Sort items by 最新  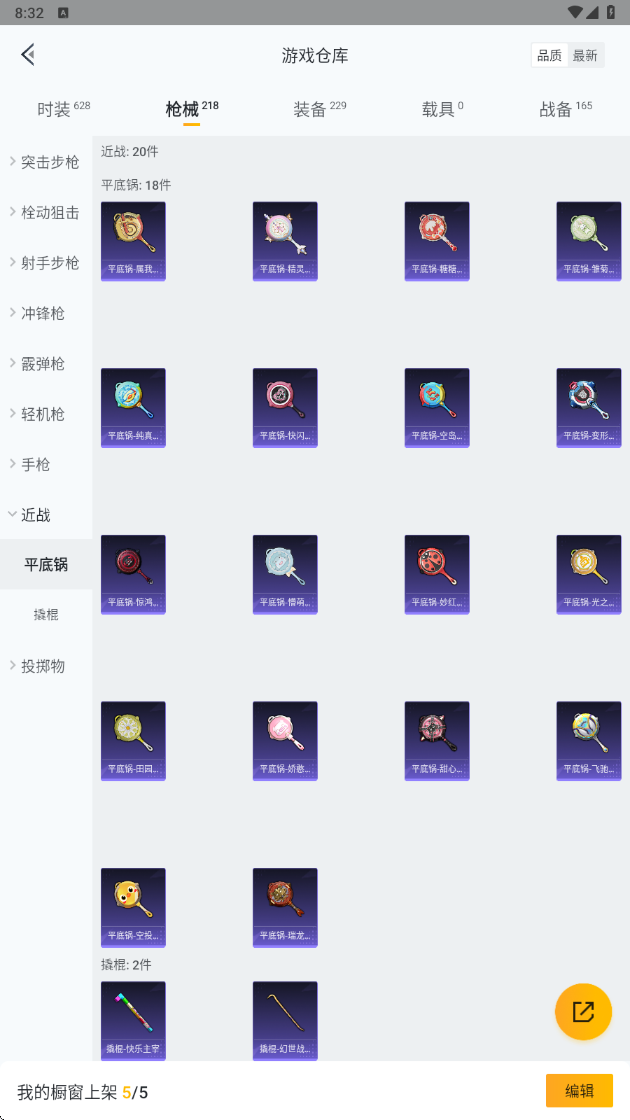click(x=585, y=56)
